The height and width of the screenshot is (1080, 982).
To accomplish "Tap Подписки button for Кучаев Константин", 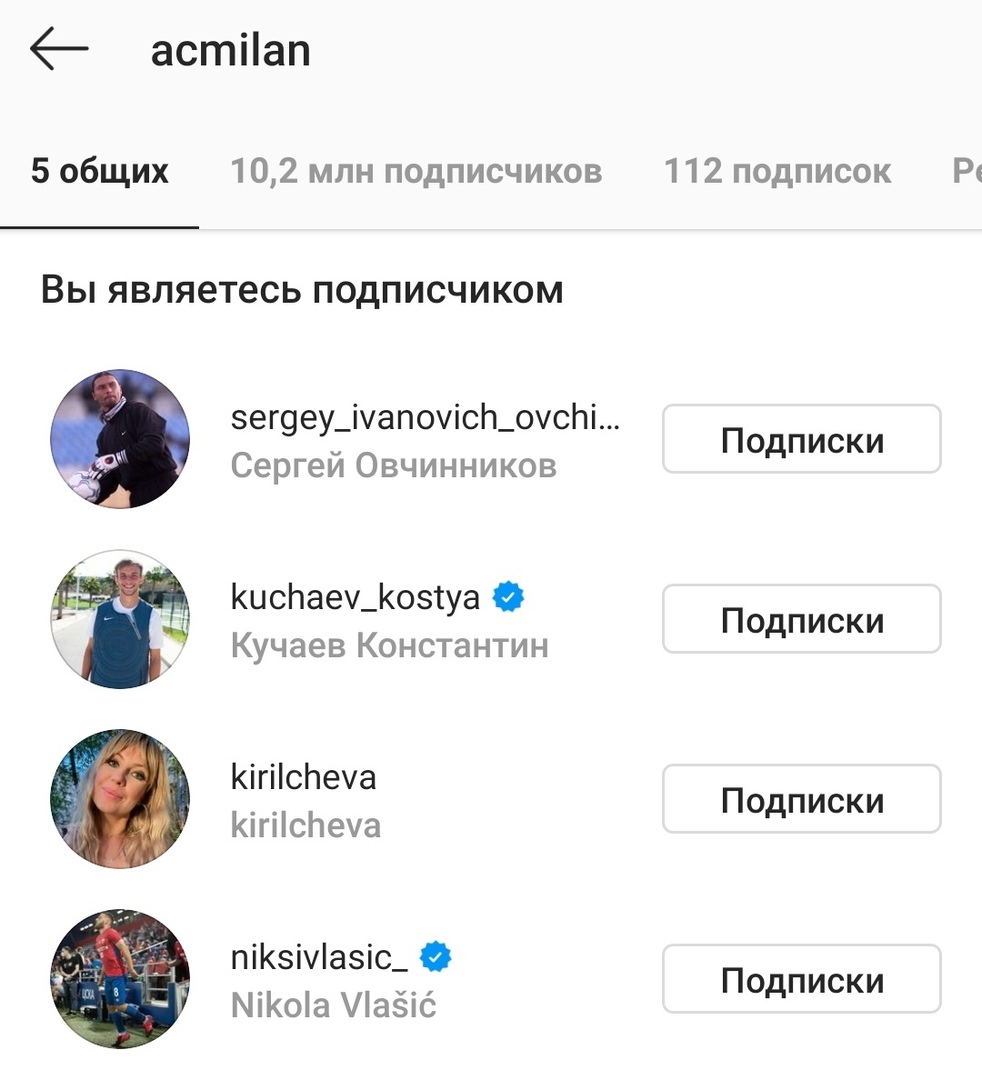I will click(801, 620).
